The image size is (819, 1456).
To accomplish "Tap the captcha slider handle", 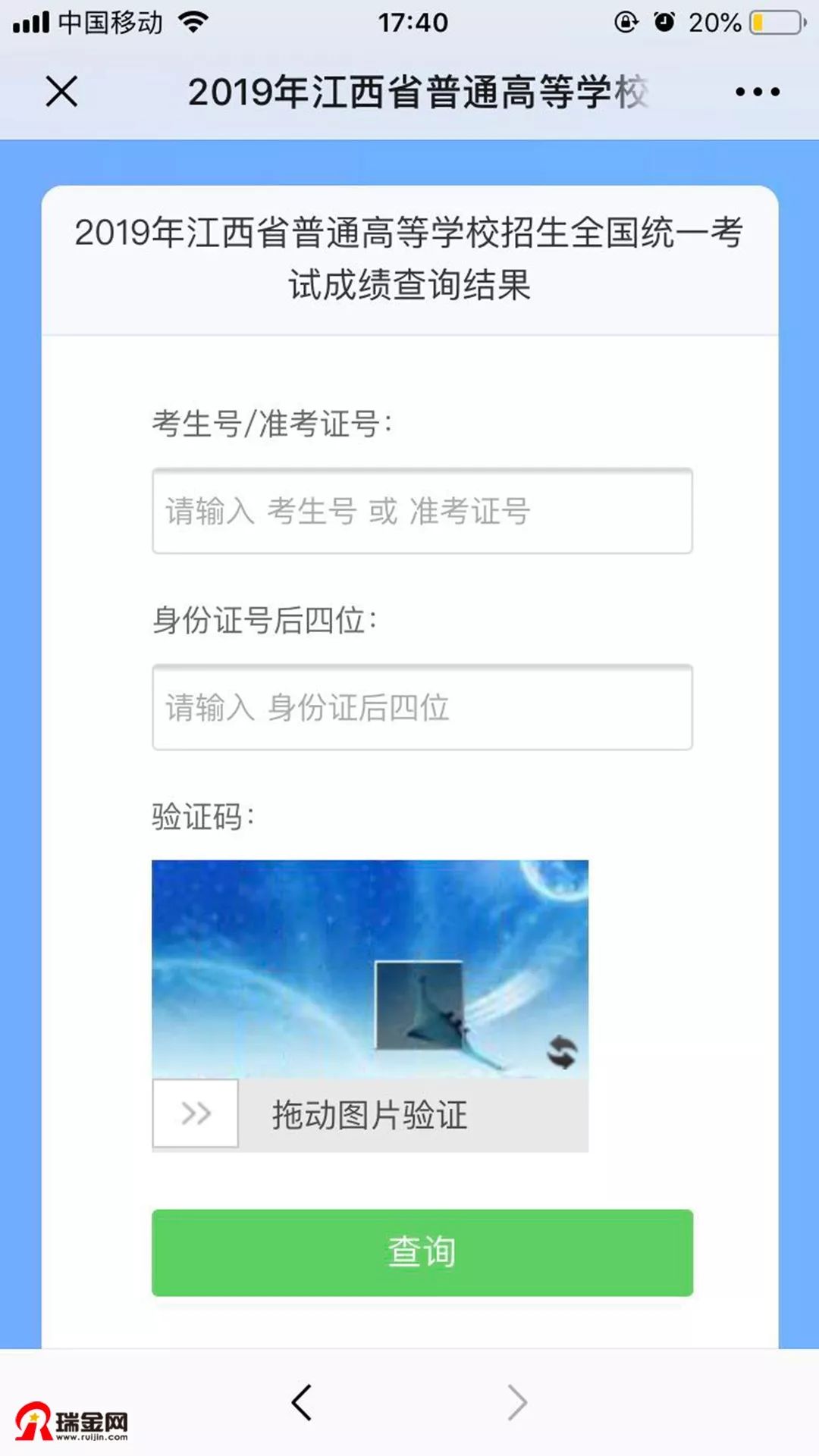I will coord(196,1113).
